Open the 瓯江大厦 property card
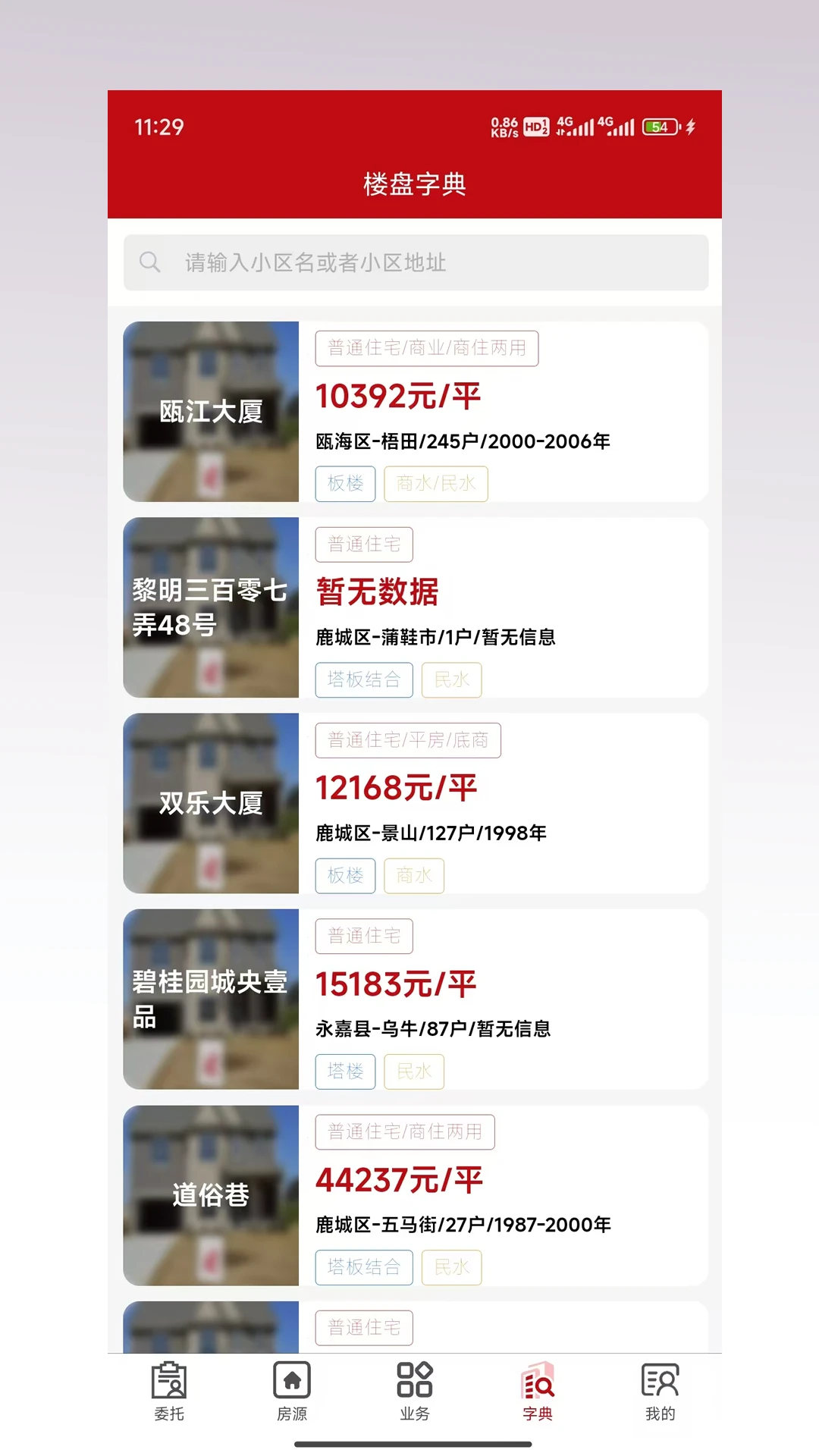Viewport: 819px width, 1456px height. pos(416,411)
